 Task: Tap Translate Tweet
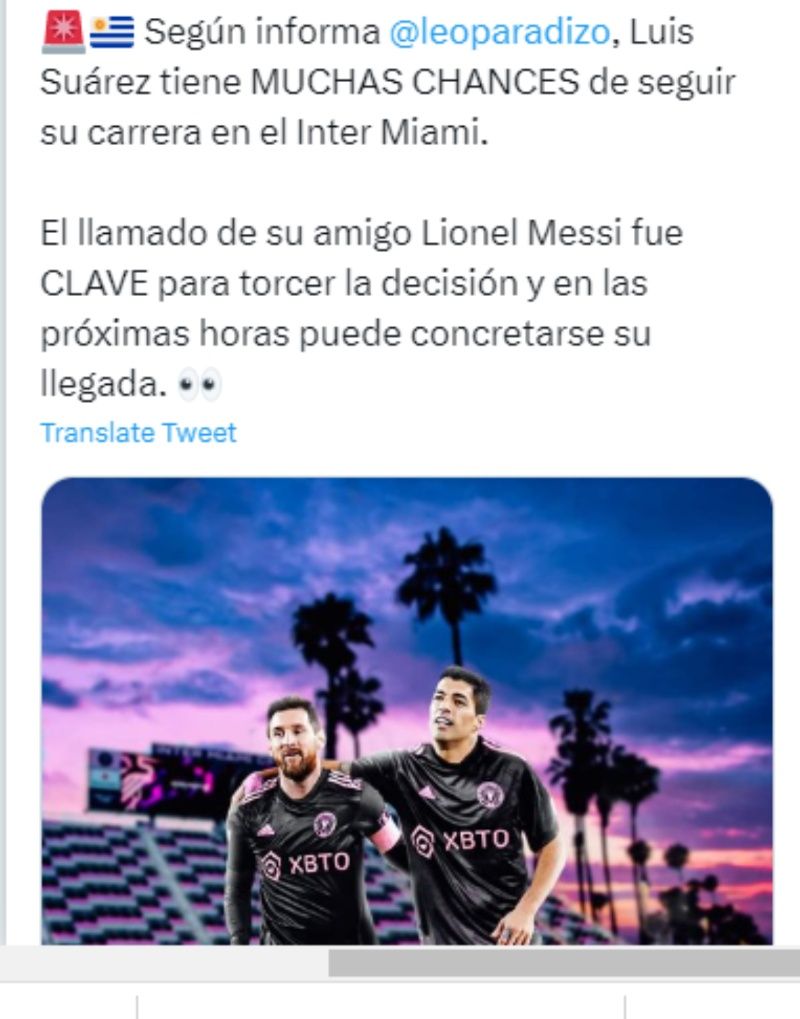(138, 433)
